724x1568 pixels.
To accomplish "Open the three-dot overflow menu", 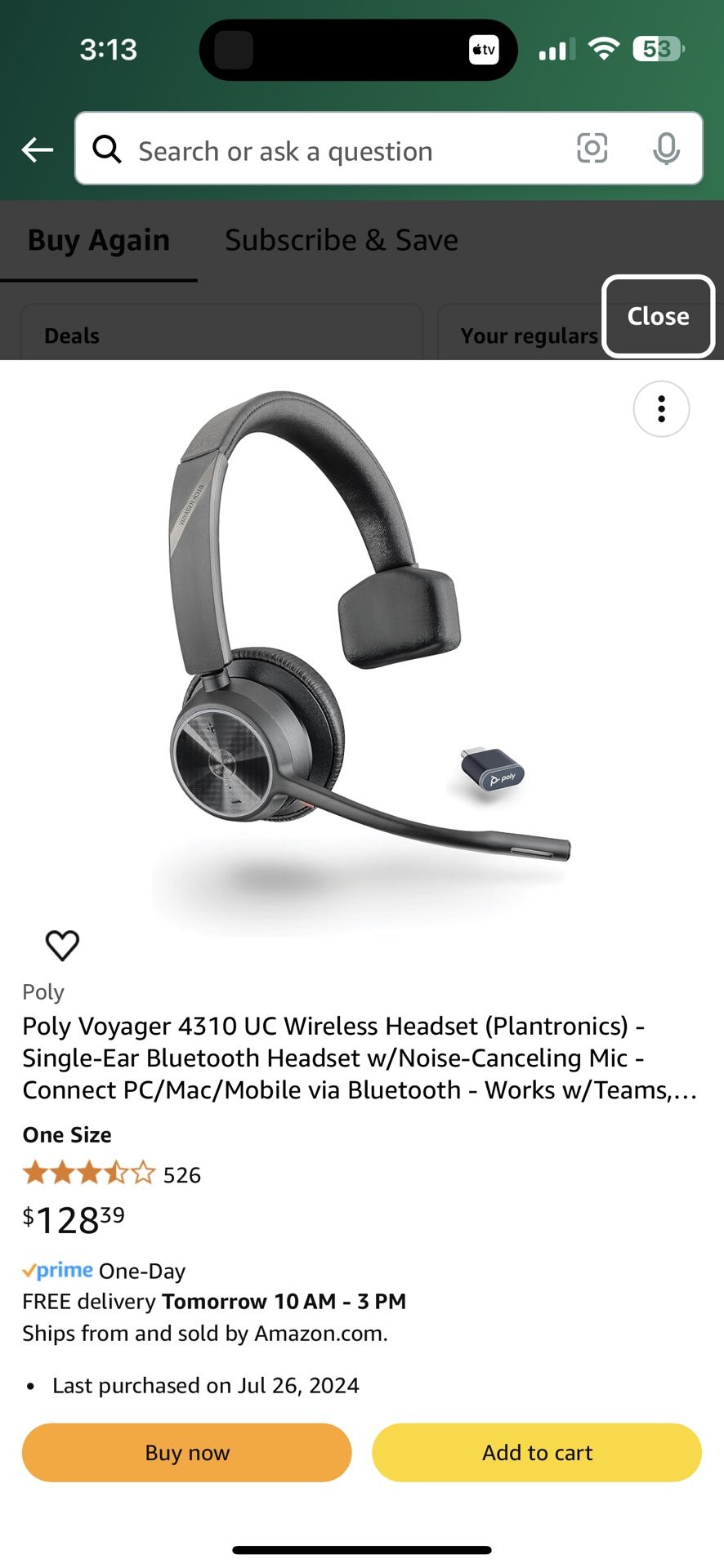I will point(661,409).
